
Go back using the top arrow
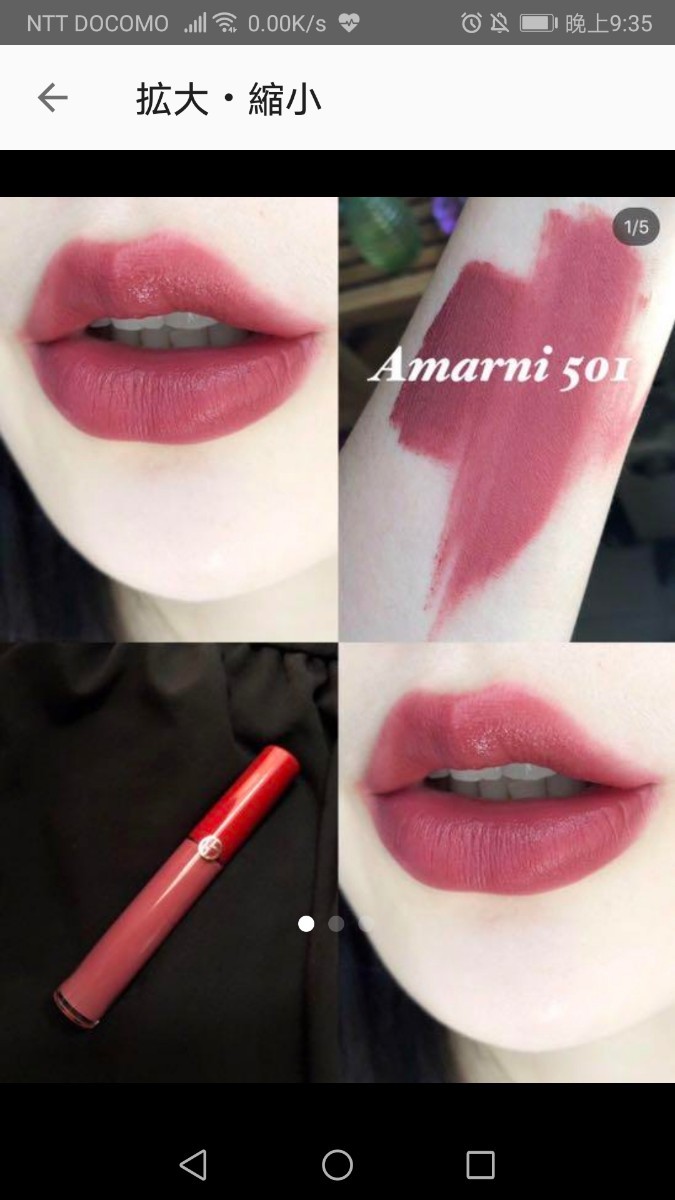pyautogui.click(x=52, y=98)
